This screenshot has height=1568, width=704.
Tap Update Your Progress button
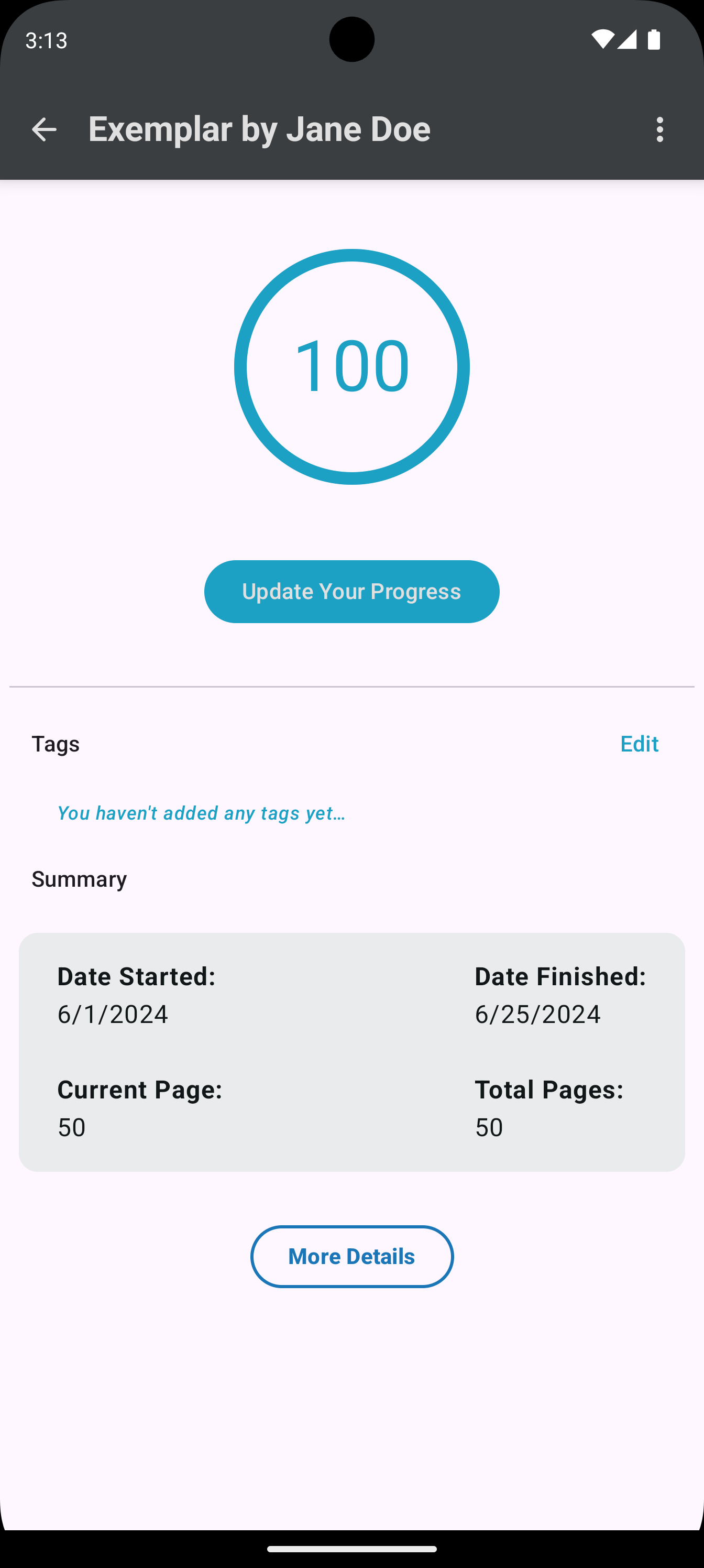point(351,591)
